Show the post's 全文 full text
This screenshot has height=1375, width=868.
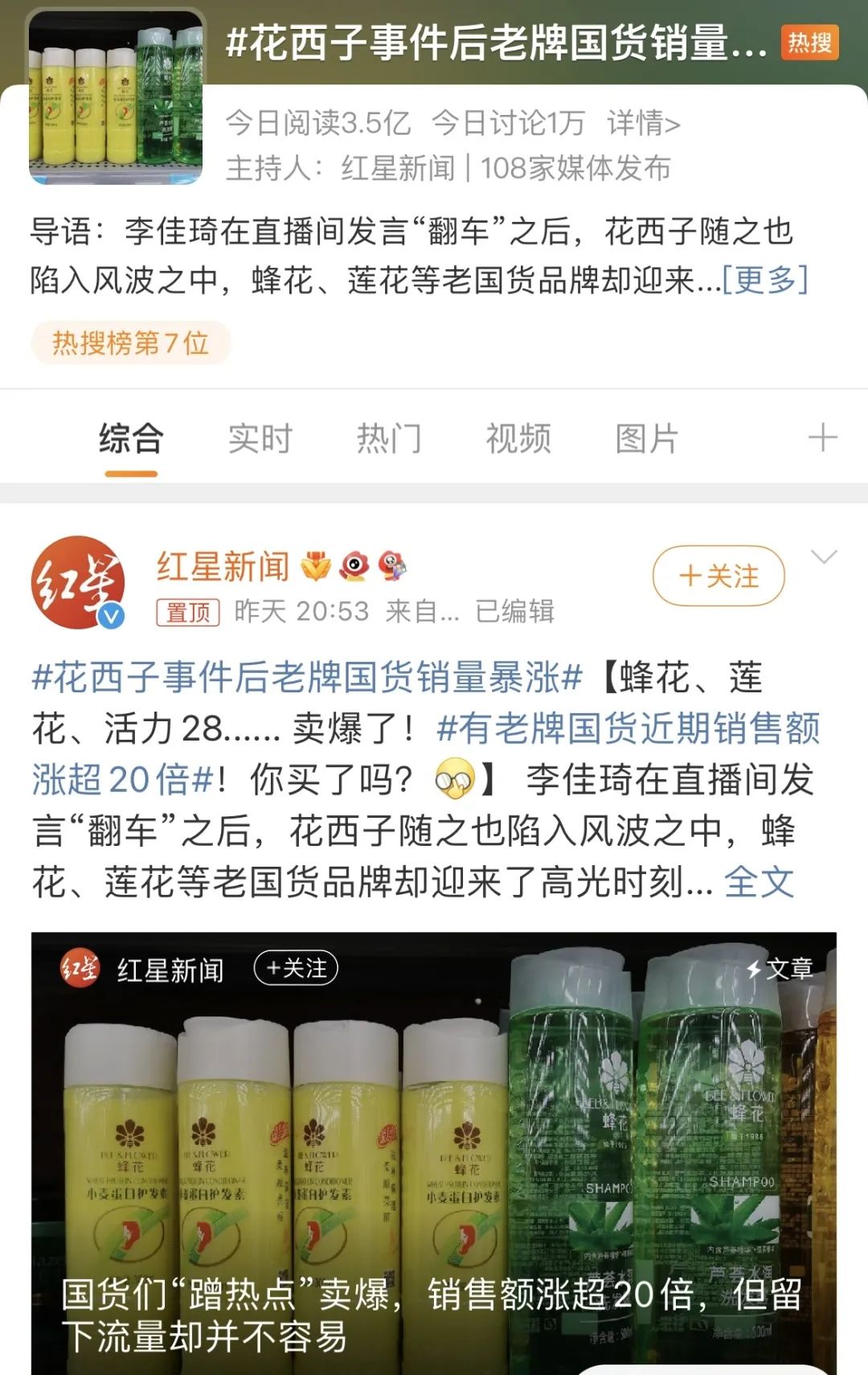(x=759, y=882)
